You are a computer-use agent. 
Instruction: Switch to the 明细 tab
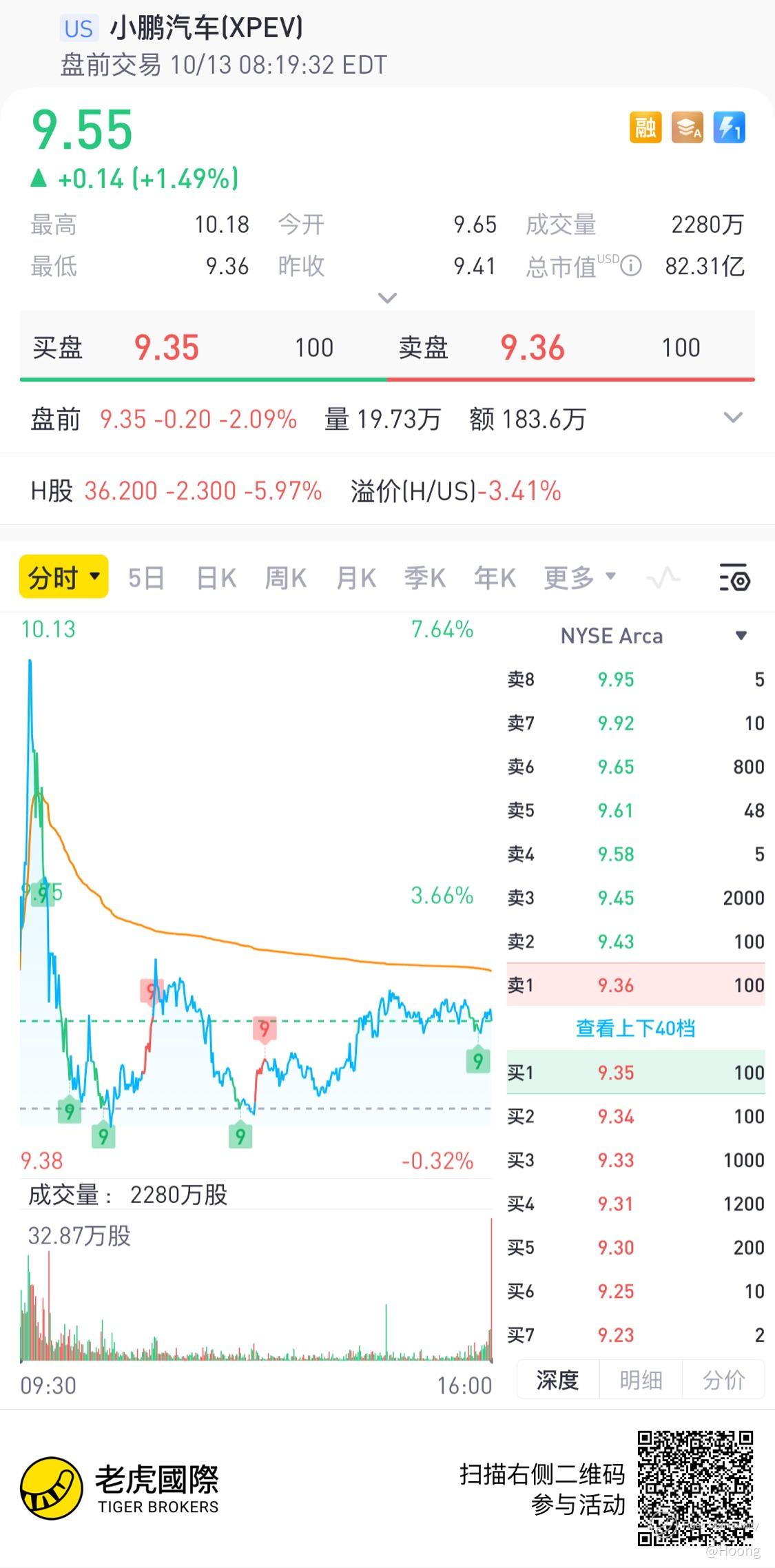click(641, 1380)
